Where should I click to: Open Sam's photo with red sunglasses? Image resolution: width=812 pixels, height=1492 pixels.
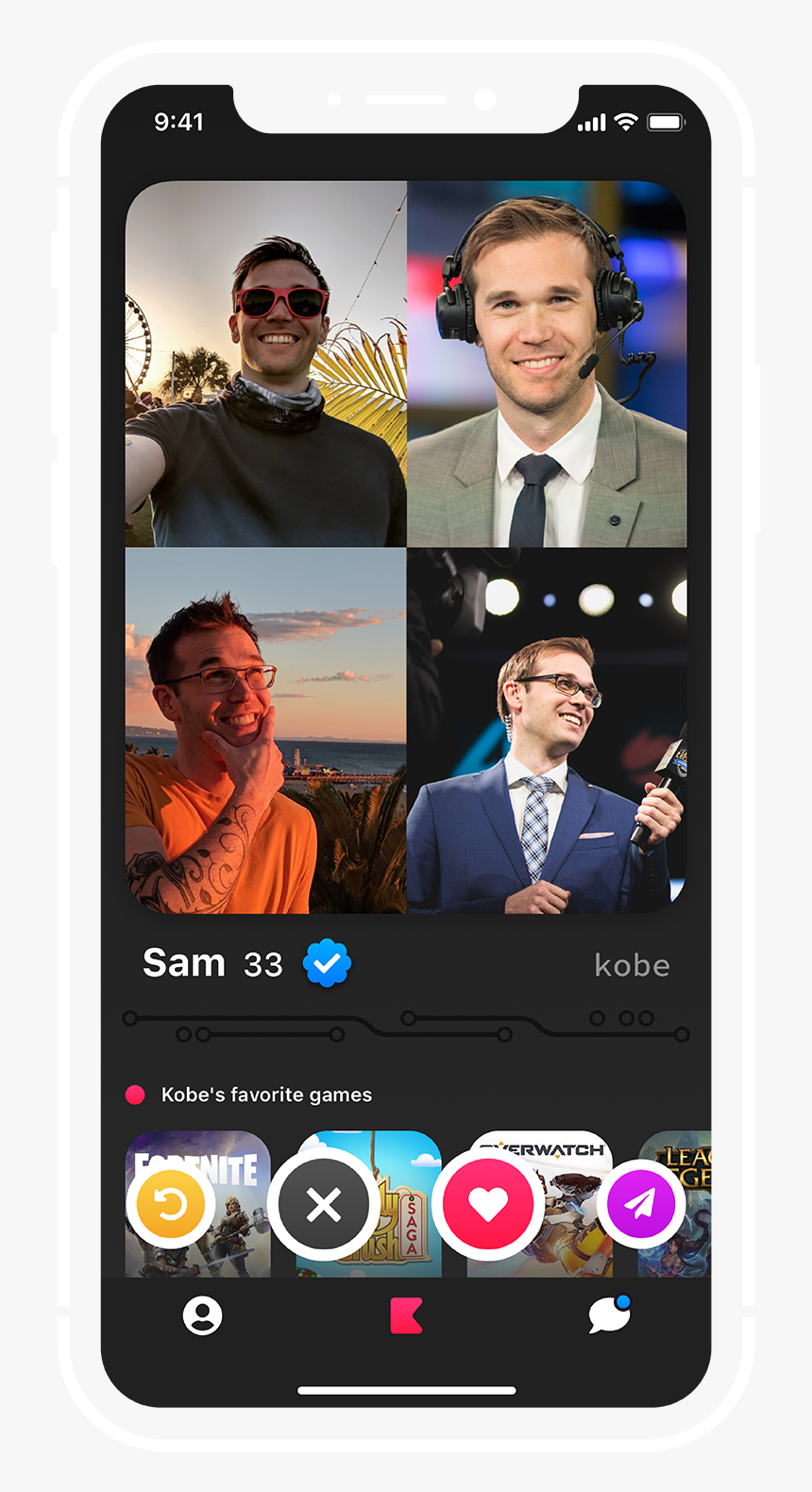(x=266, y=364)
